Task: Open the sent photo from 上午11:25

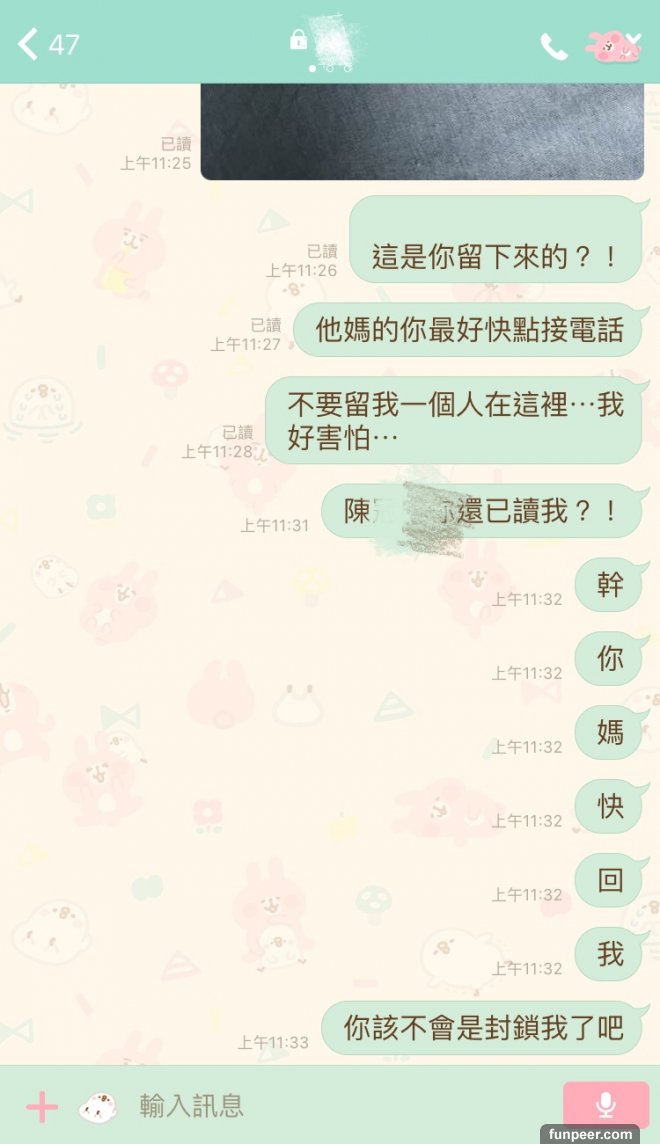Action: pos(421,132)
